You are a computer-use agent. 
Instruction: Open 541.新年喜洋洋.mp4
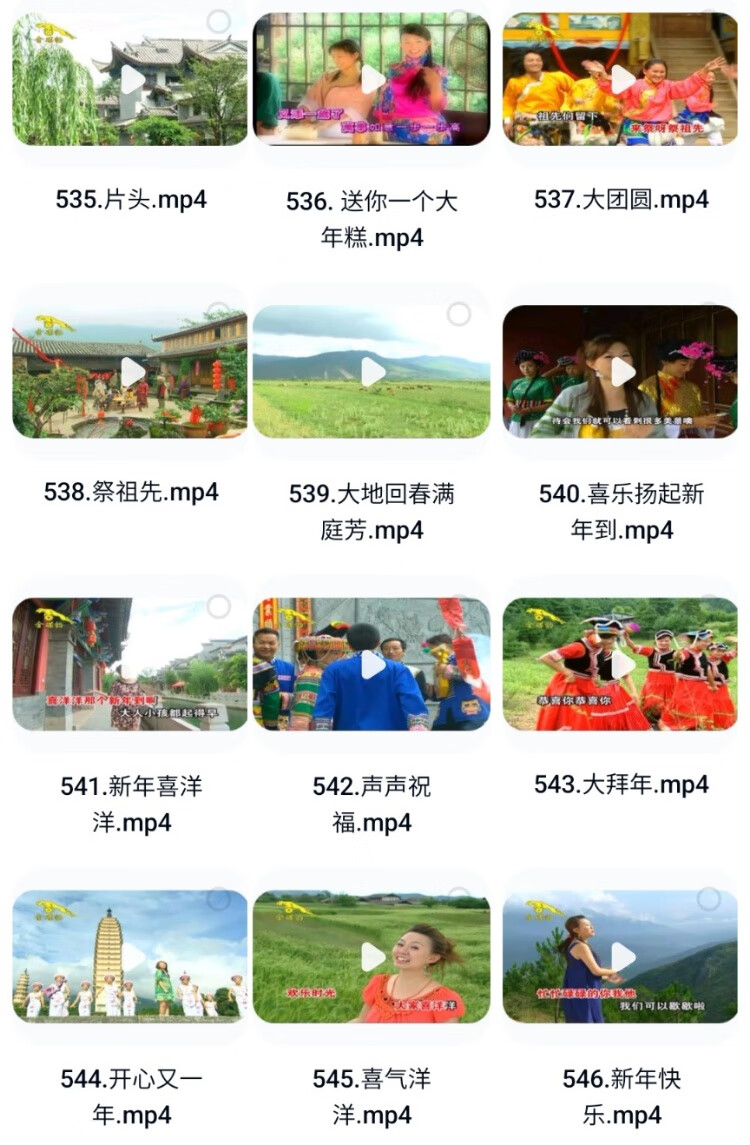click(x=131, y=665)
